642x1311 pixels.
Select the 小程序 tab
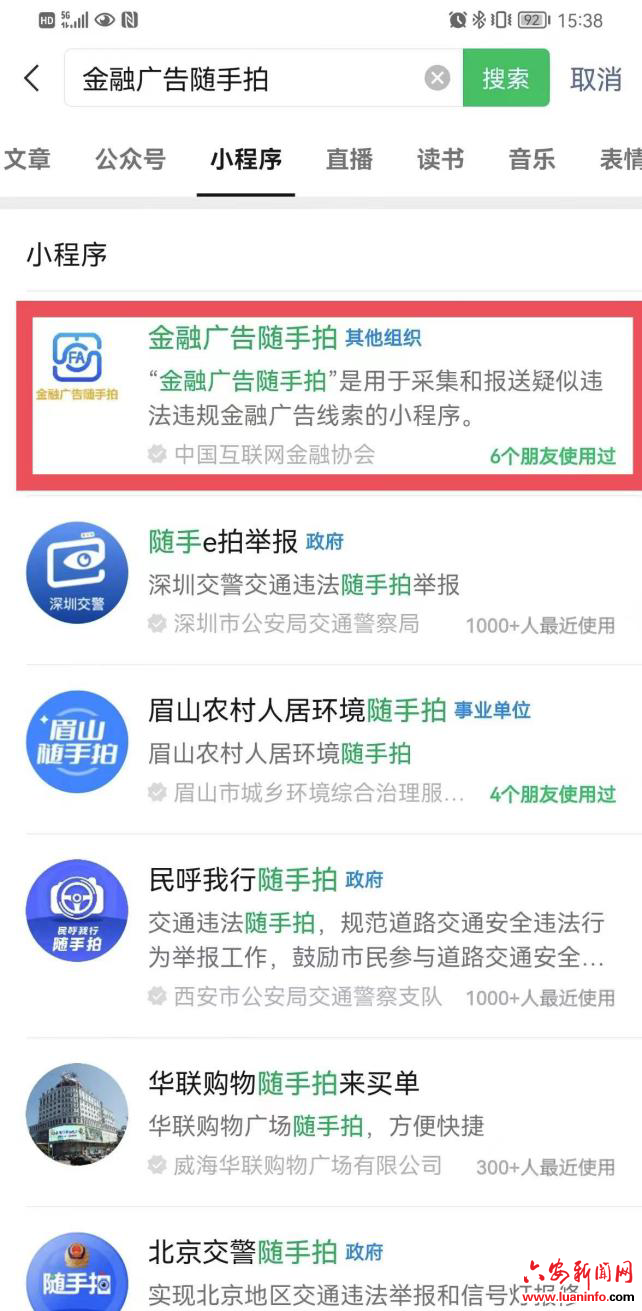246,159
